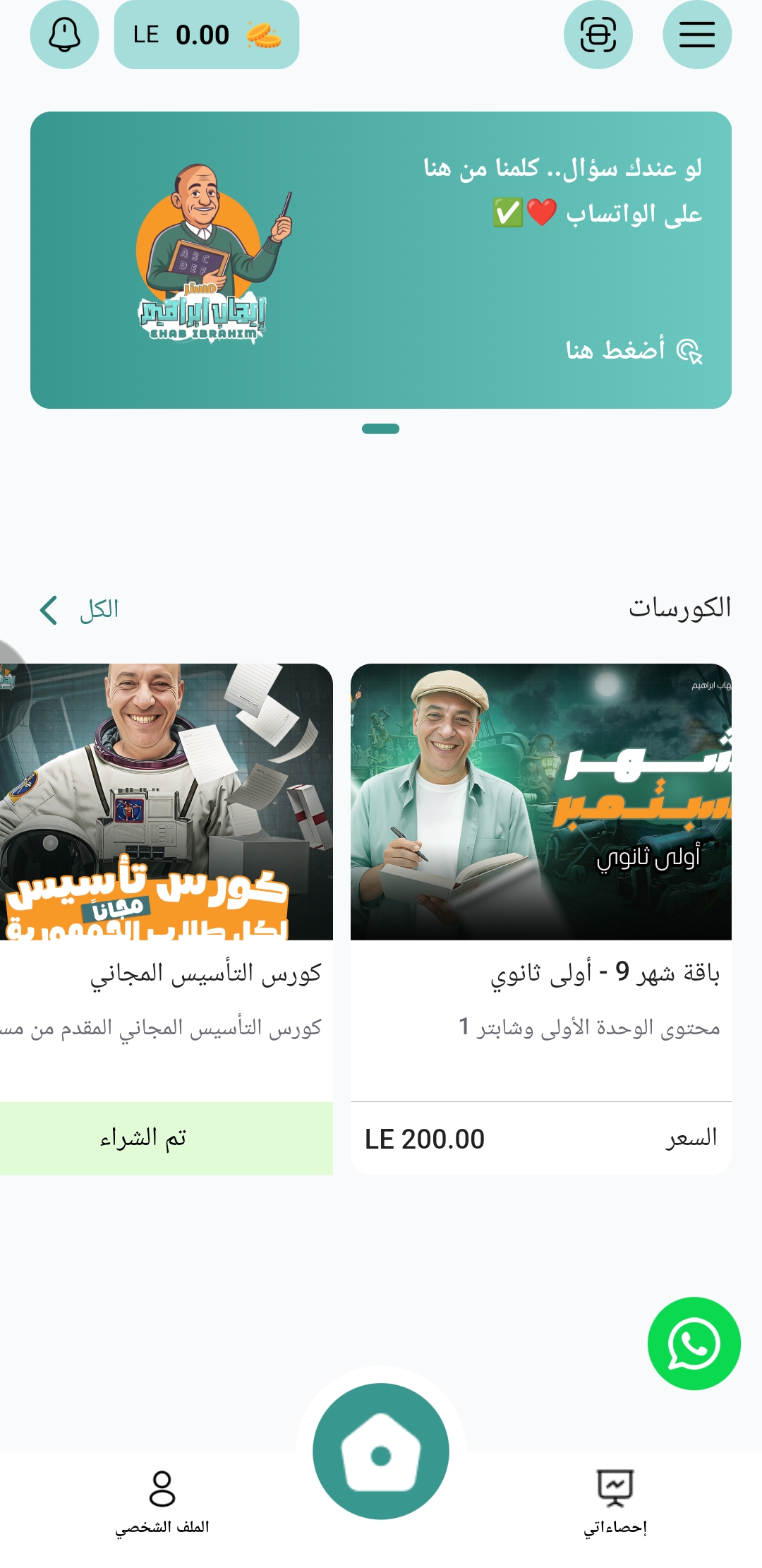Switch to the الملف الشخصي tab
This screenshot has width=762, height=1568.
click(x=162, y=1502)
